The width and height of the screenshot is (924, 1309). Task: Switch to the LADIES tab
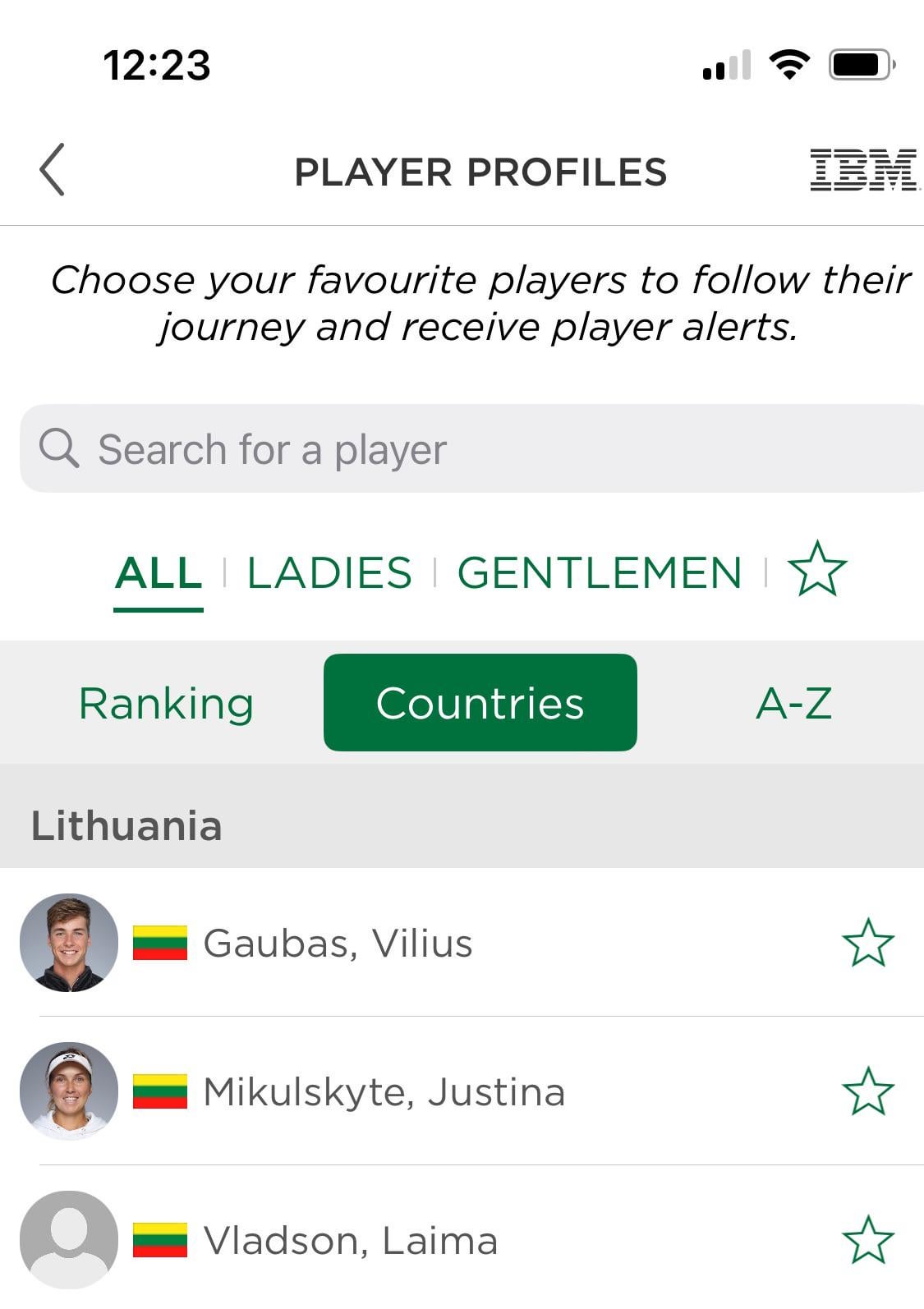(329, 572)
